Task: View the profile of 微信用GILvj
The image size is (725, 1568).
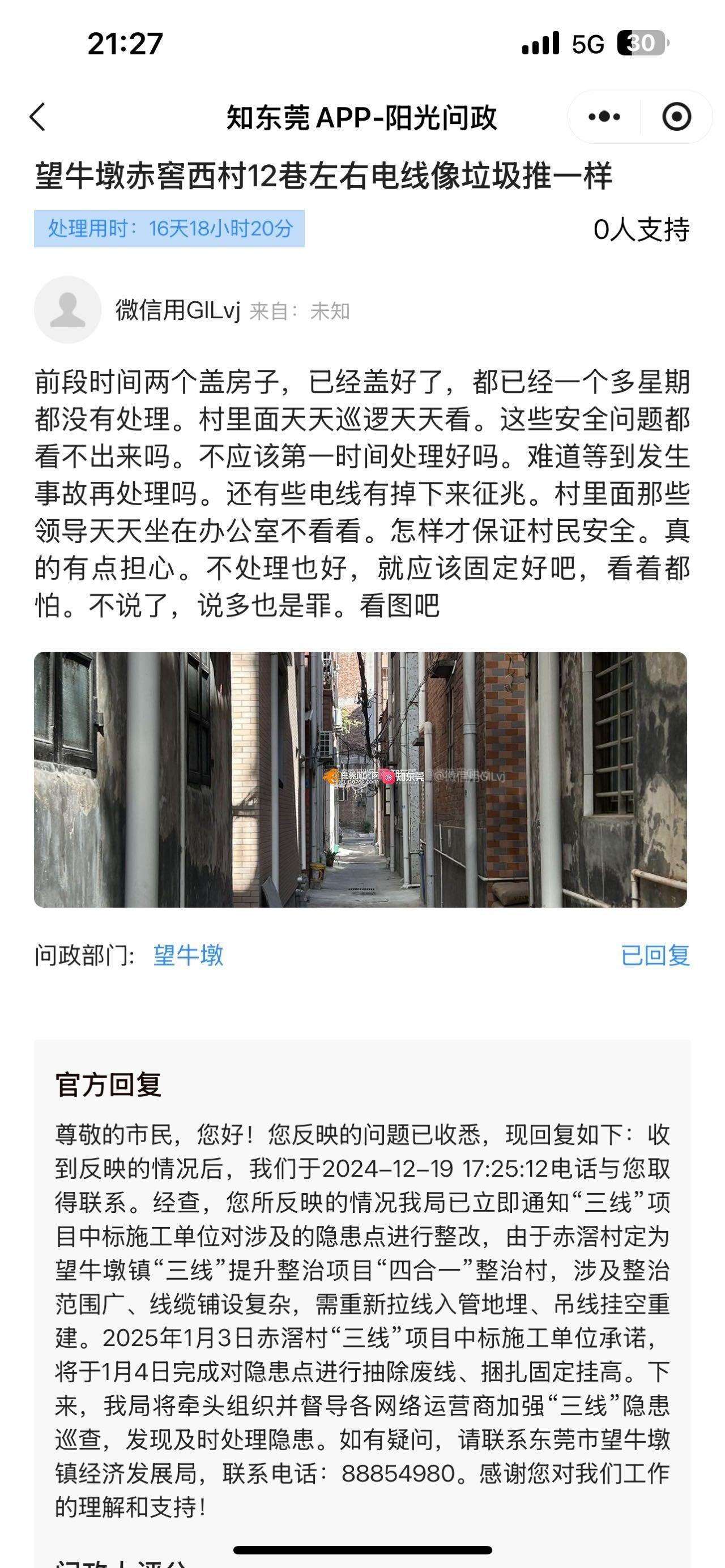Action: 67,310
